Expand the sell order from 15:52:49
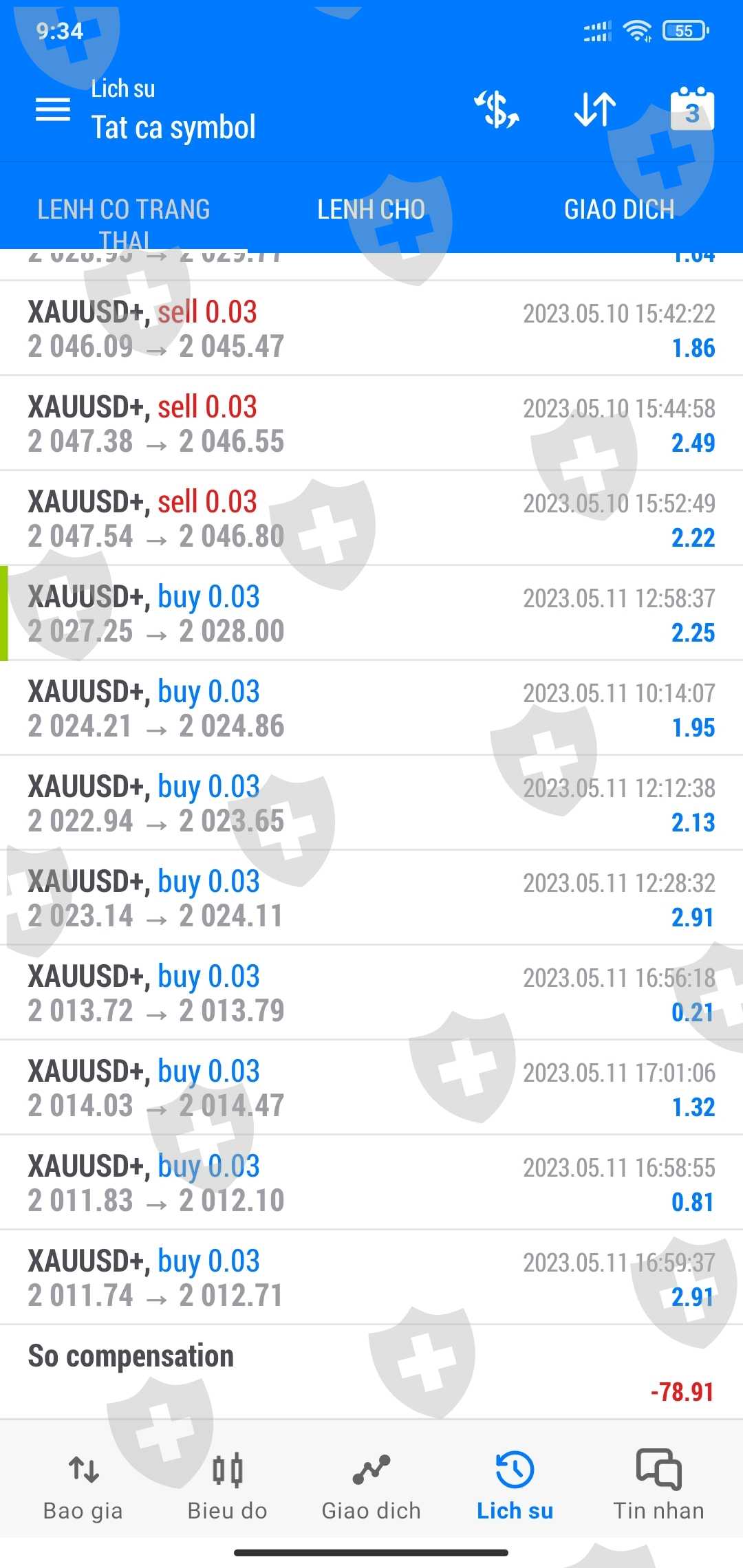 coord(371,519)
